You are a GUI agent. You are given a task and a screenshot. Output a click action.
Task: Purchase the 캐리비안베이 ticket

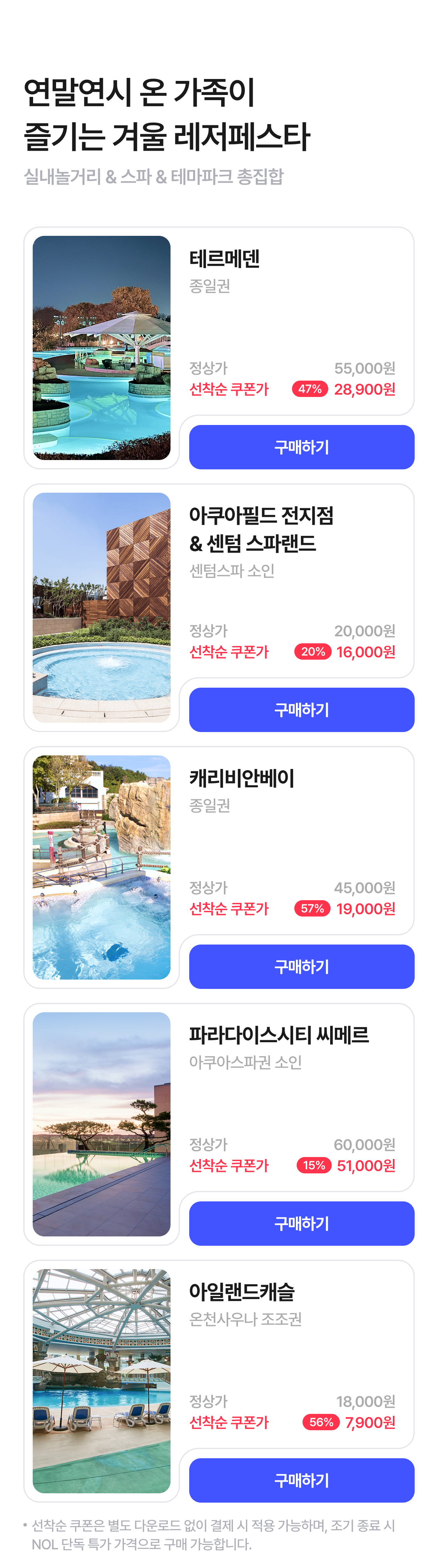tap(302, 967)
